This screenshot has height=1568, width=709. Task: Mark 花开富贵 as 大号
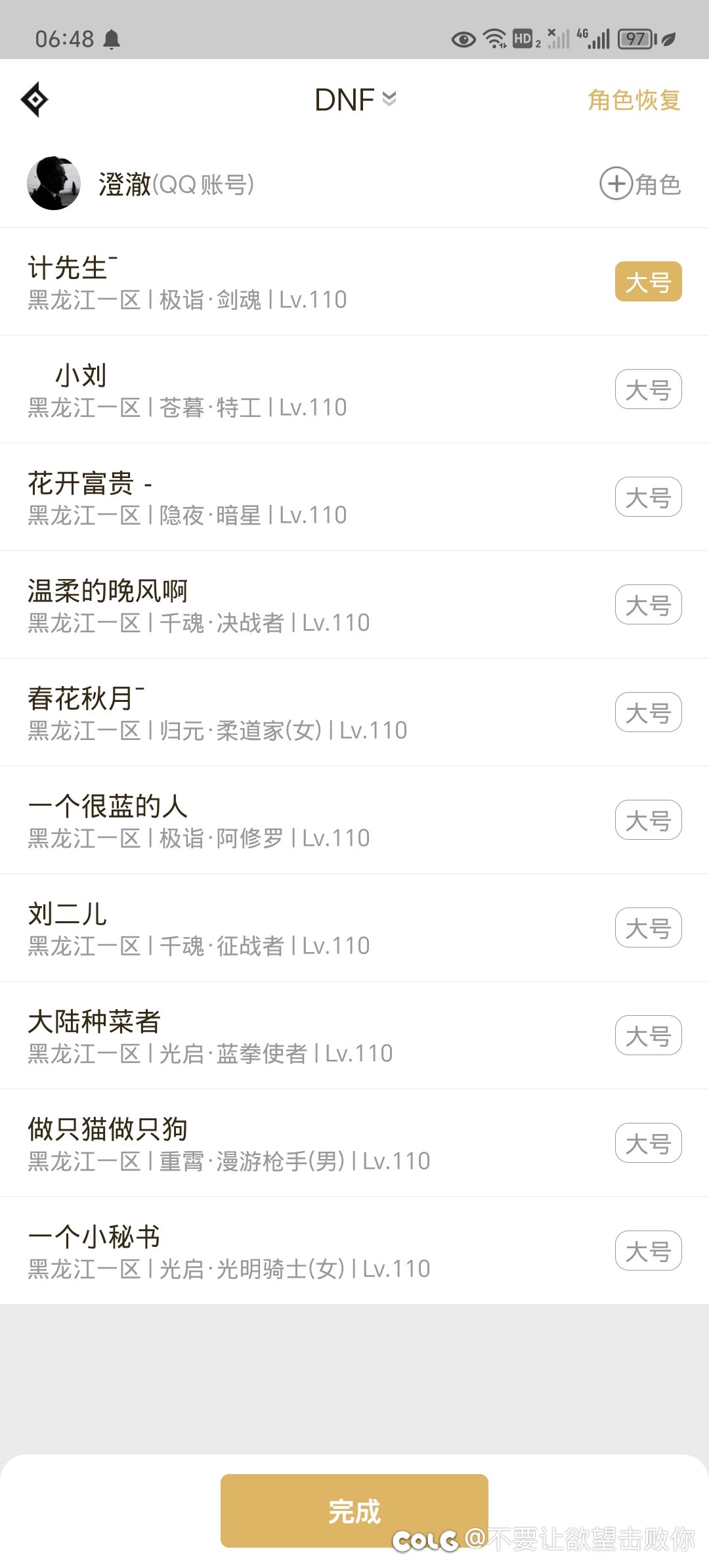(x=648, y=498)
